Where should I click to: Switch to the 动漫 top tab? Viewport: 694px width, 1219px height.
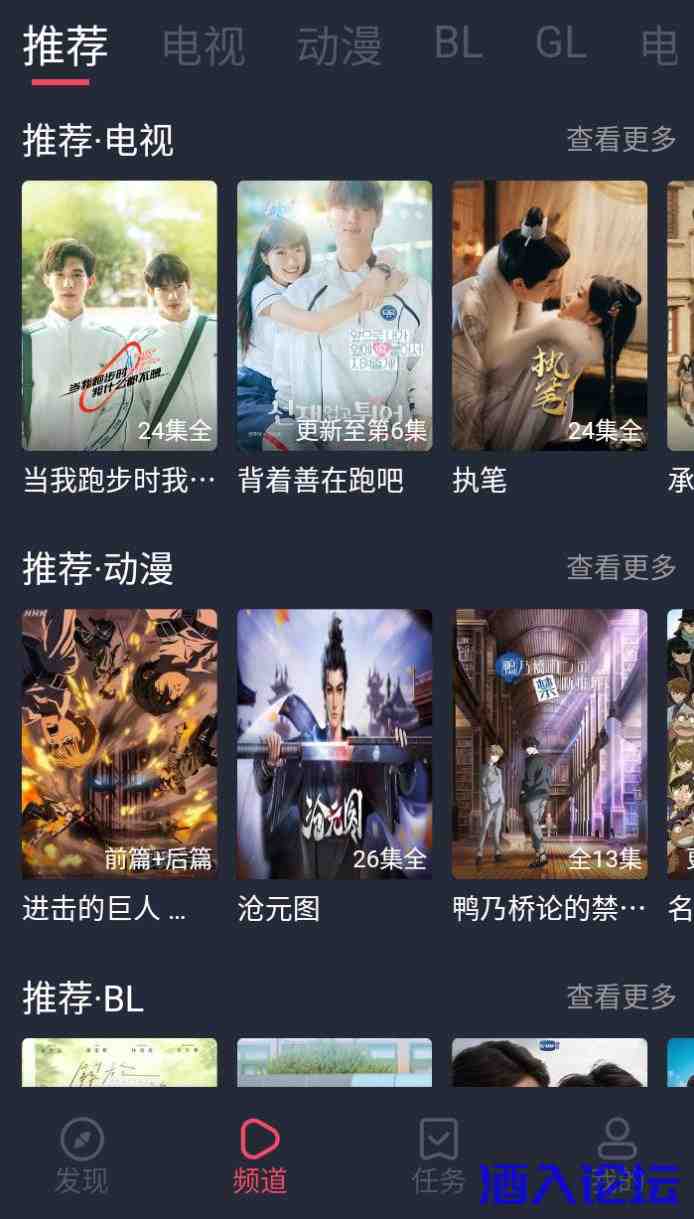tap(339, 46)
